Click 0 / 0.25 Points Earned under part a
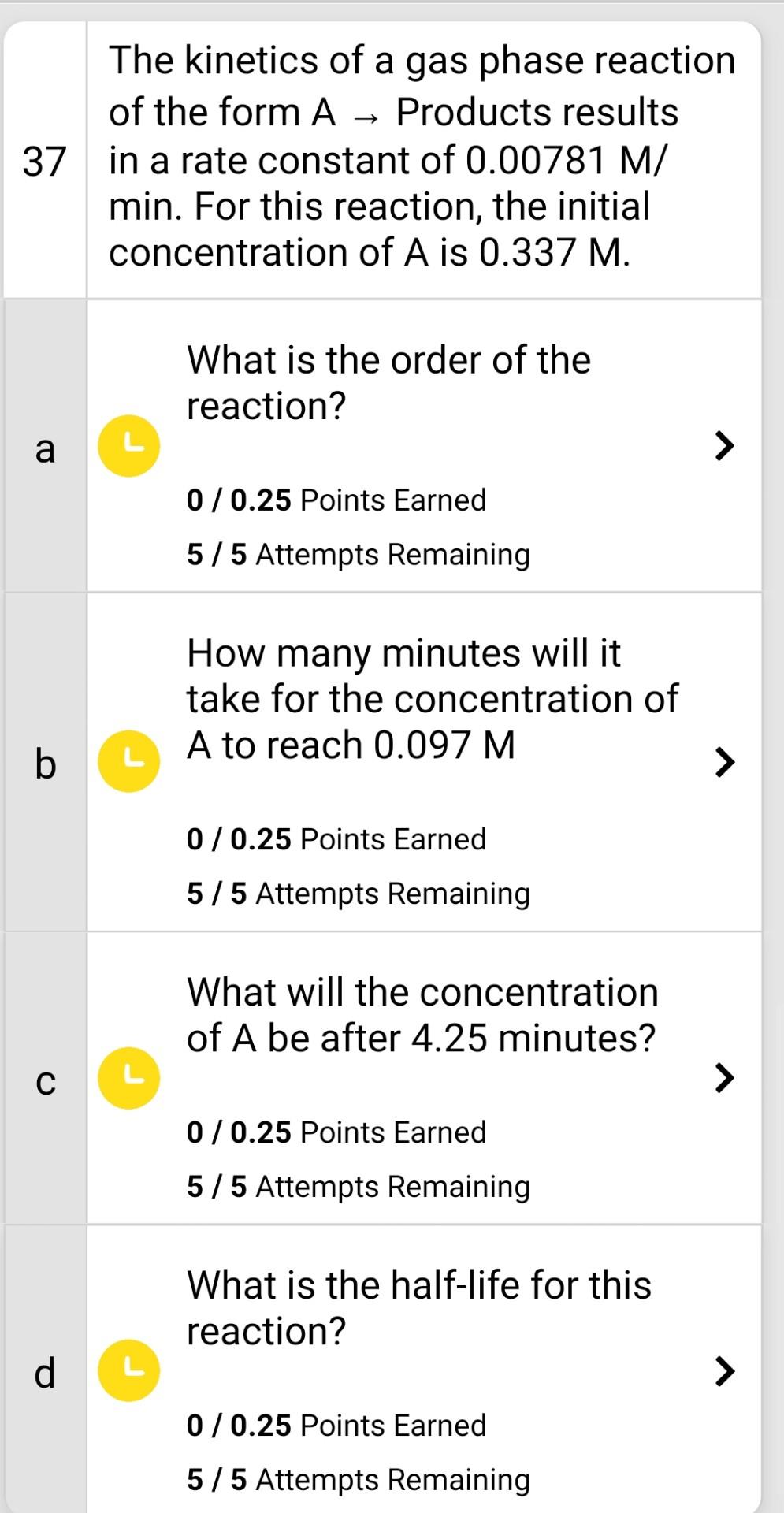784x1513 pixels. click(x=336, y=500)
